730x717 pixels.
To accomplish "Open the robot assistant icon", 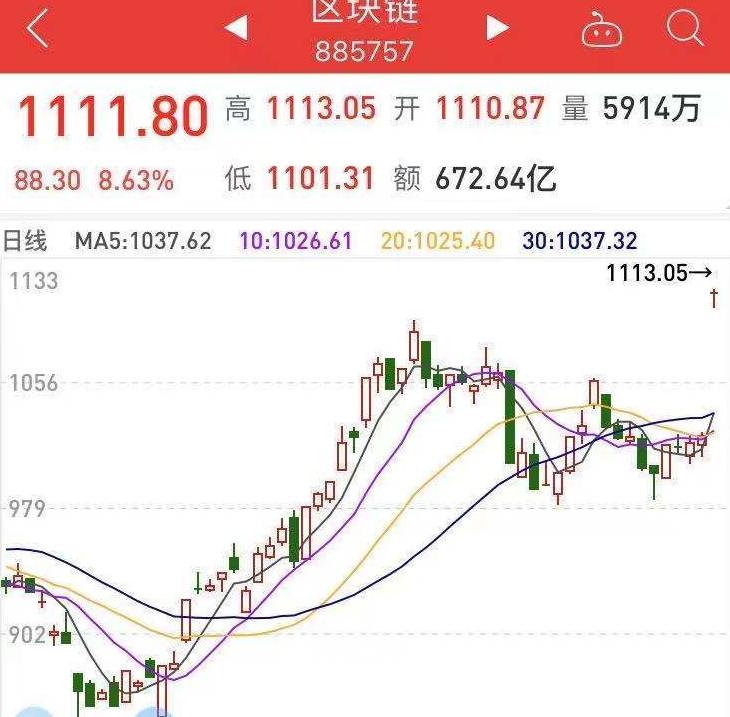I will tap(601, 30).
